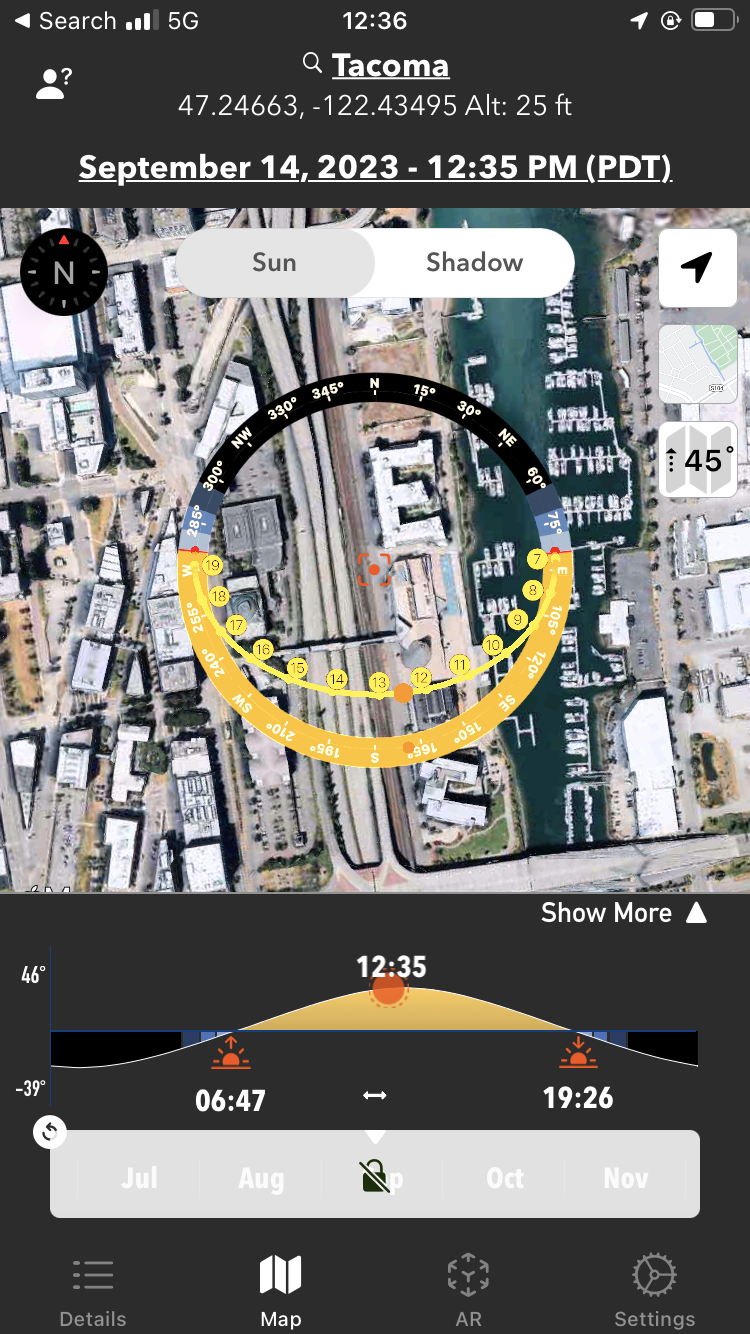Expand Show More details
The height and width of the screenshot is (1334, 750).
[625, 912]
